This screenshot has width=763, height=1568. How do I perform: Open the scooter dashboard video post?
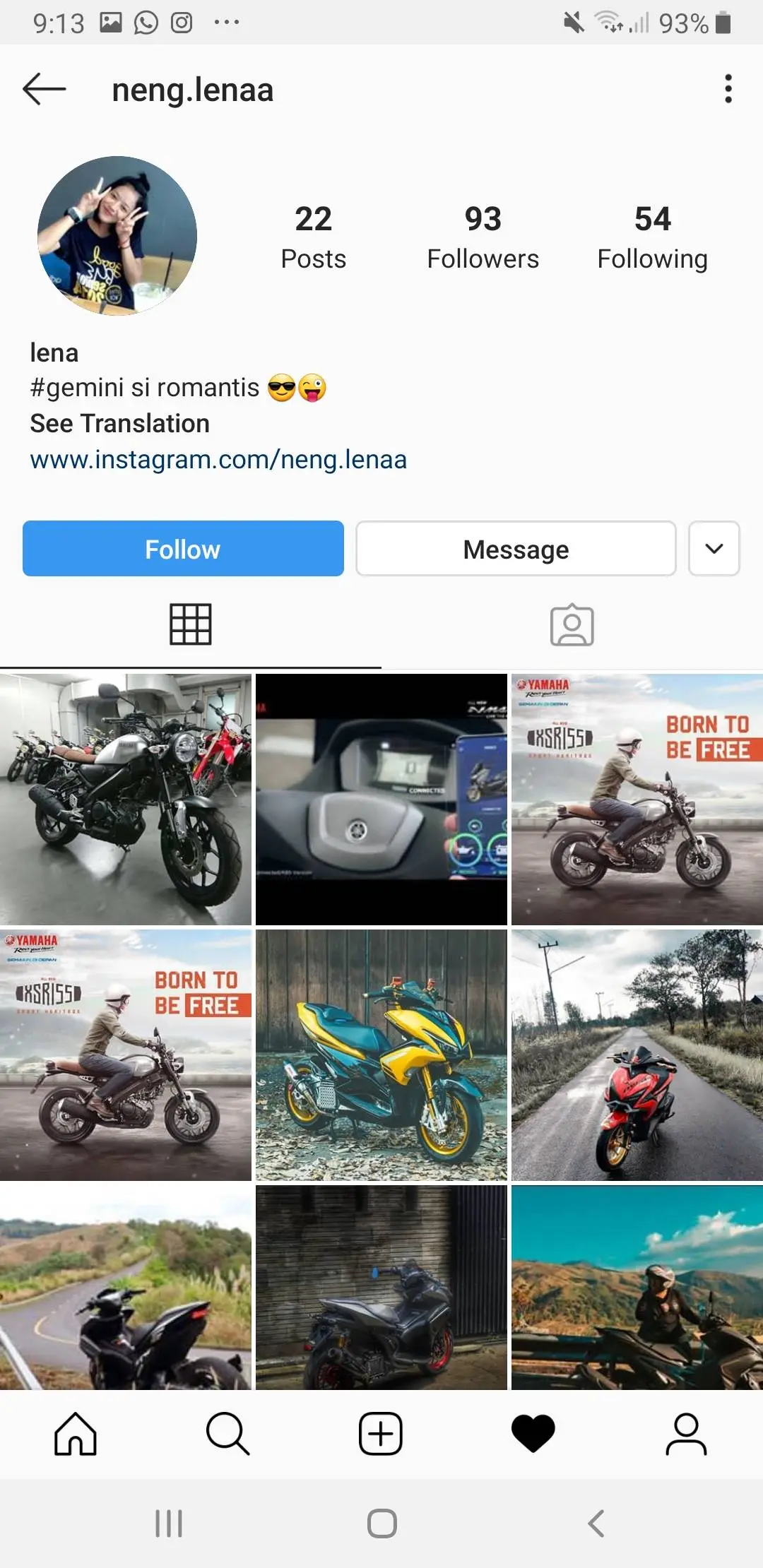click(x=381, y=800)
